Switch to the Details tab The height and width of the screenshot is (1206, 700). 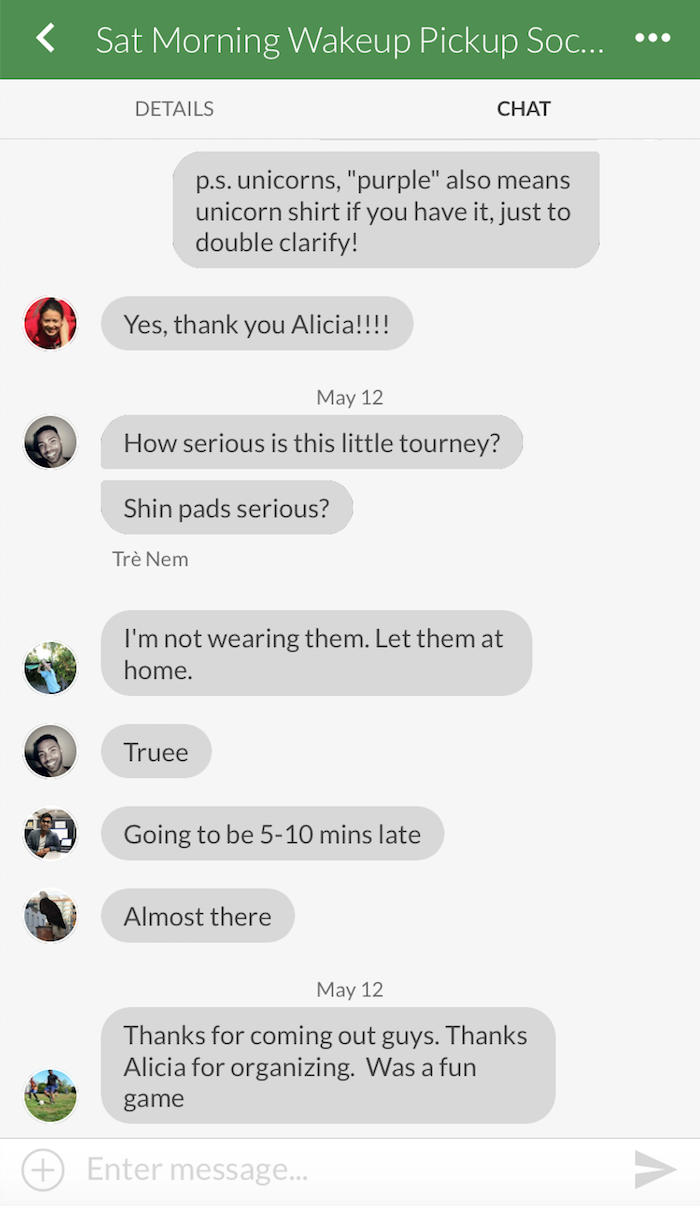click(x=174, y=109)
